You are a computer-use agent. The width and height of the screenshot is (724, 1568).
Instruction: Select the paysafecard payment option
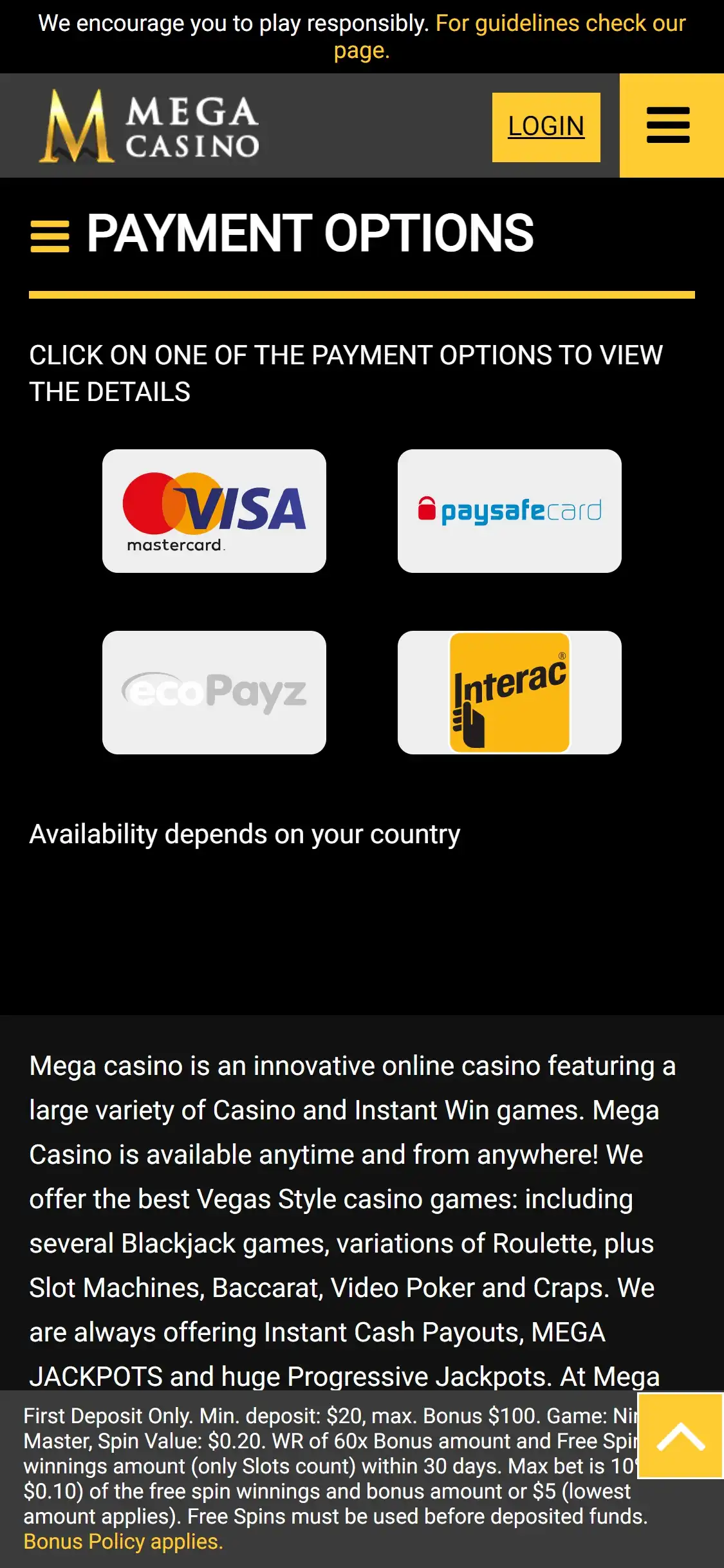509,511
